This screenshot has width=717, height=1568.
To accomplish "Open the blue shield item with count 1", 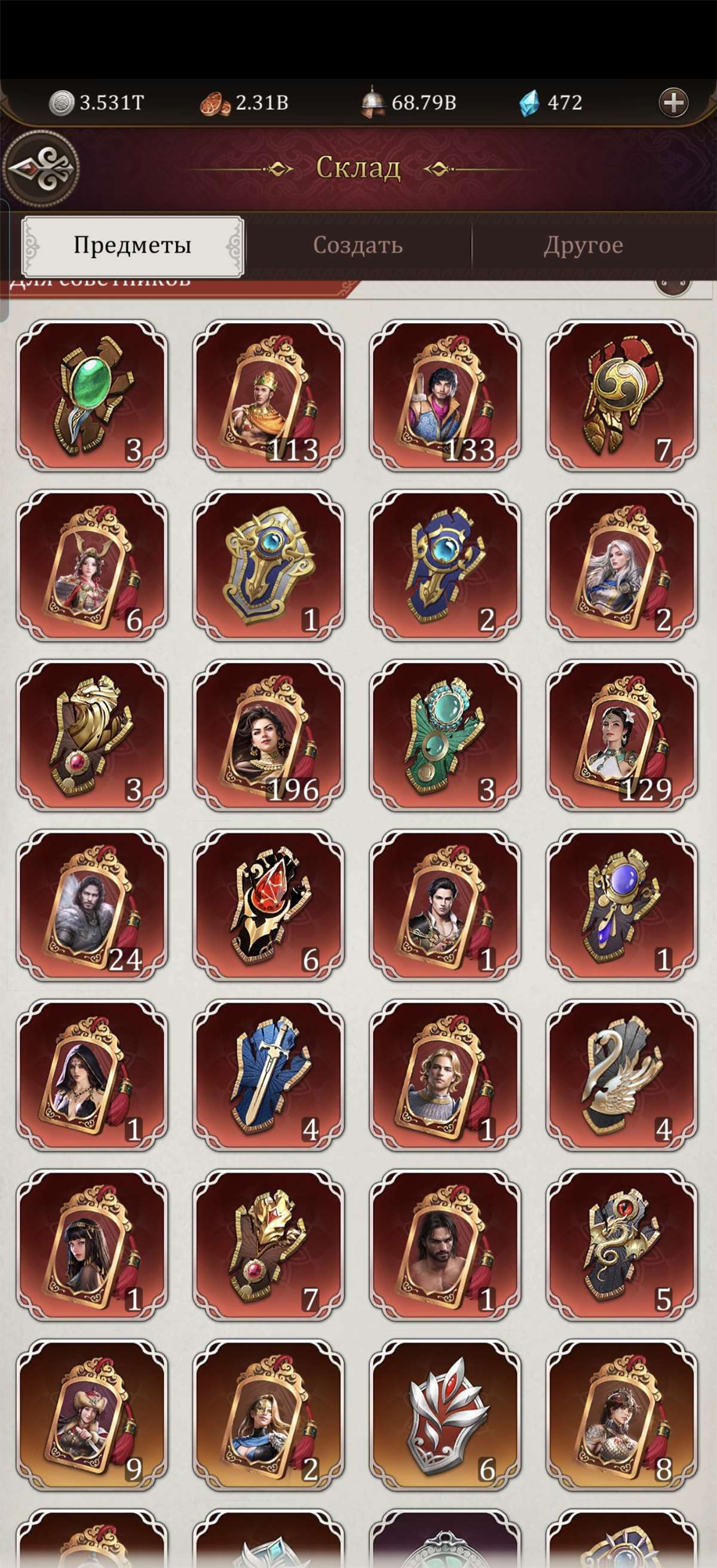I will pyautogui.click(x=268, y=566).
